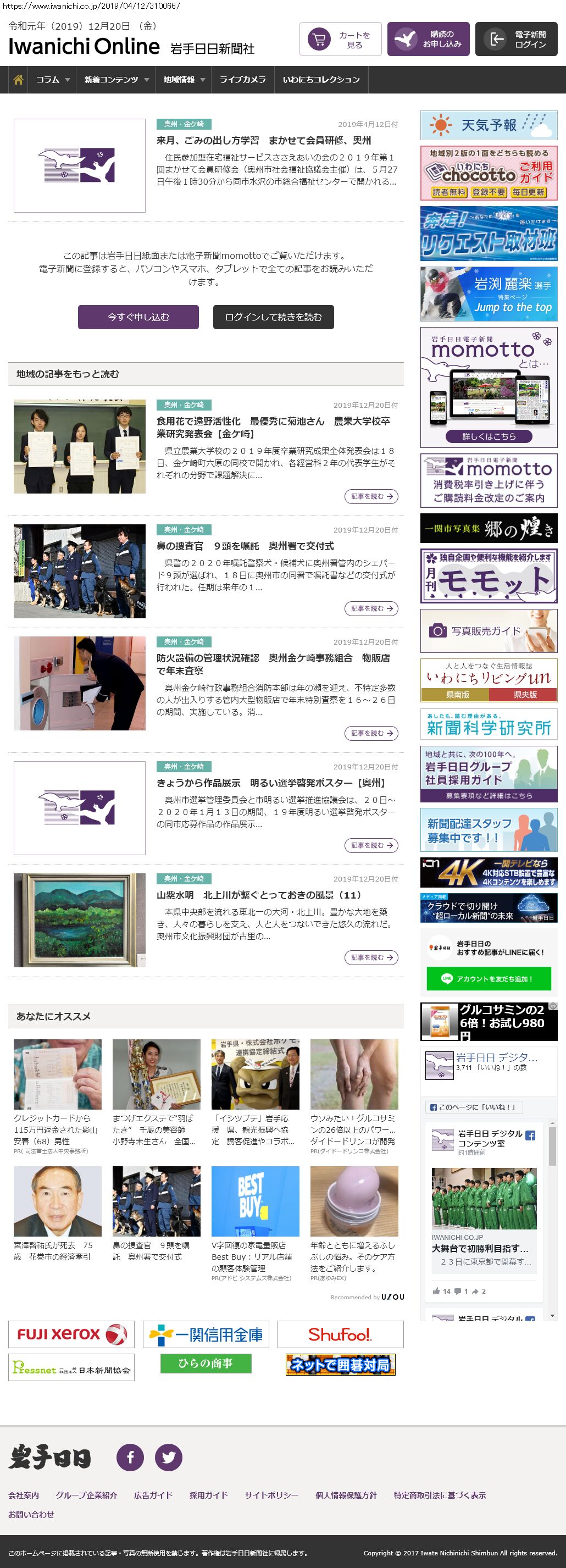Image resolution: width=566 pixels, height=1568 pixels.
Task: Open いわにちコレクション in the nav bar
Action: pos(321,80)
